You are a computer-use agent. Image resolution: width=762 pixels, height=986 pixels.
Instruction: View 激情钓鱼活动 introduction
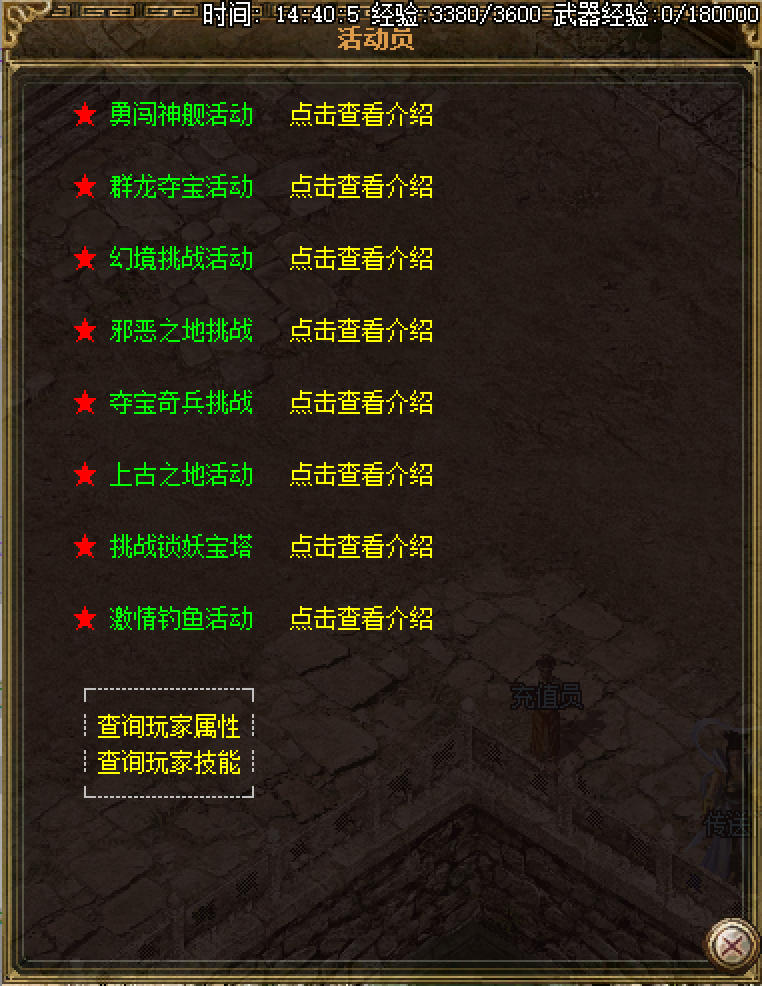pos(361,618)
